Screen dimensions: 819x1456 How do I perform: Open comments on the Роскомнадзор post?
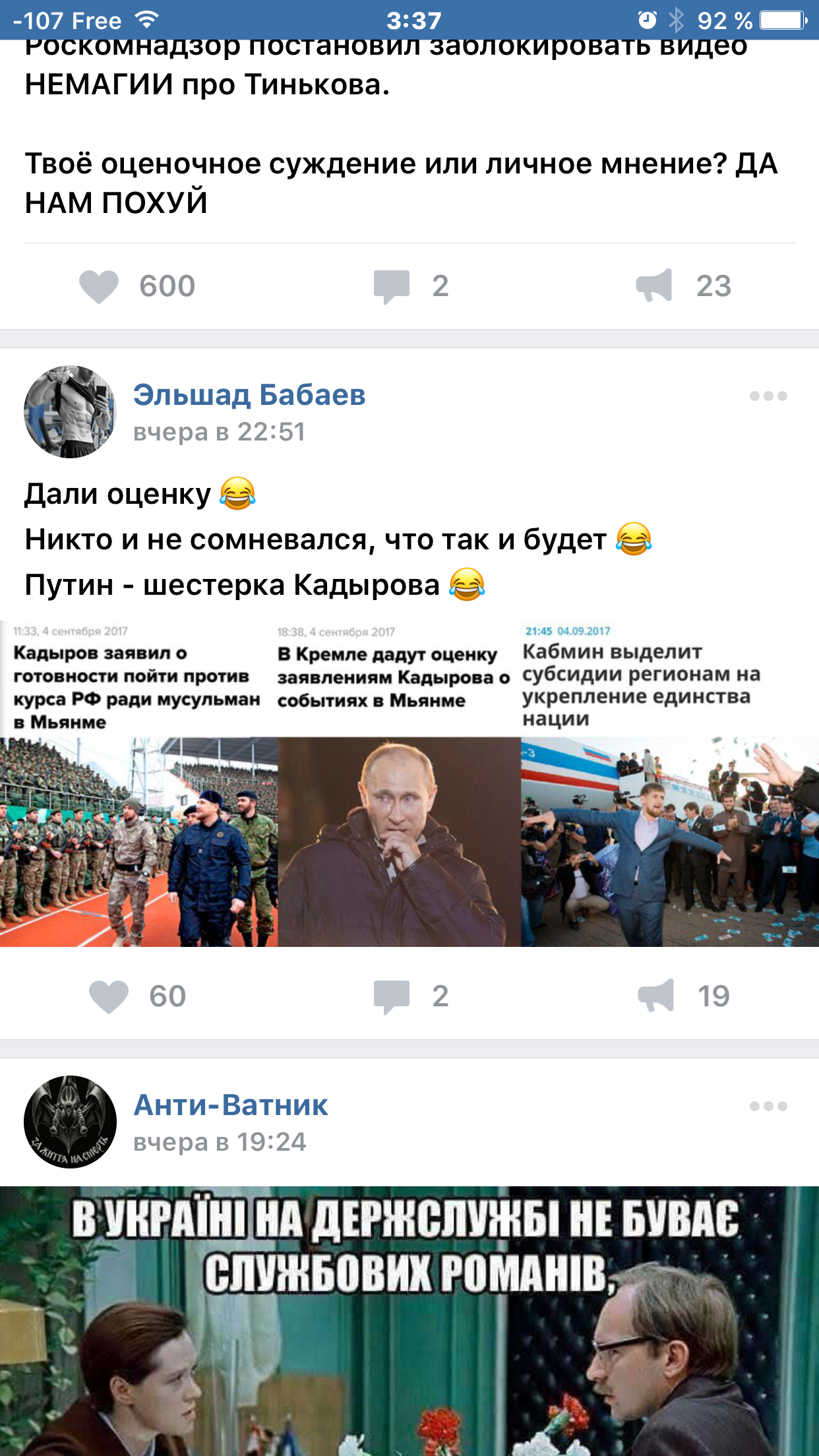click(x=392, y=286)
